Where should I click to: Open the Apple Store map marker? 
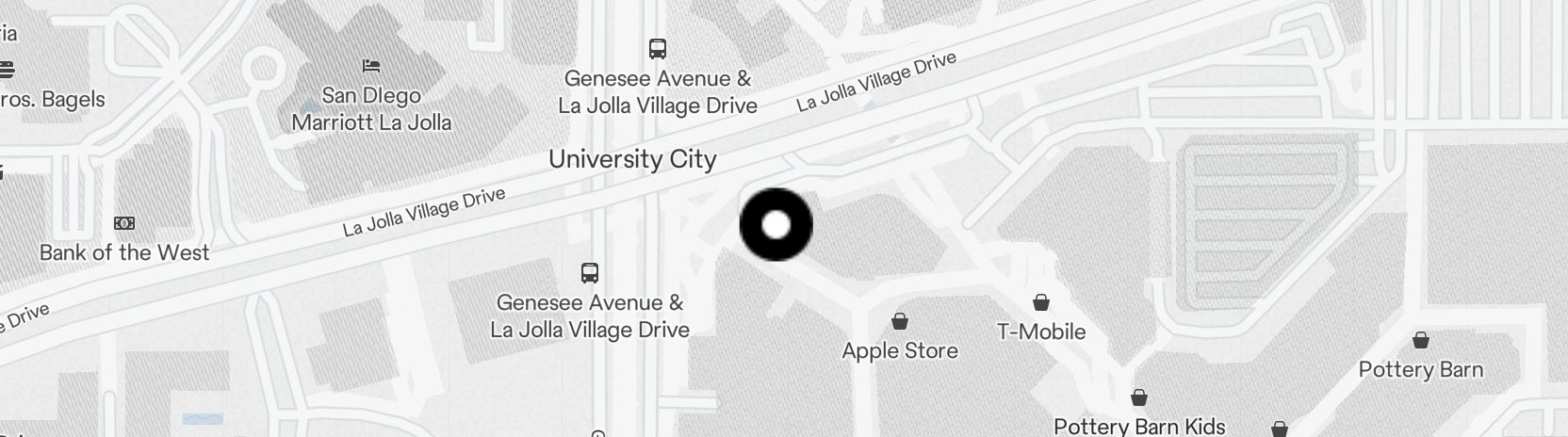coord(900,322)
